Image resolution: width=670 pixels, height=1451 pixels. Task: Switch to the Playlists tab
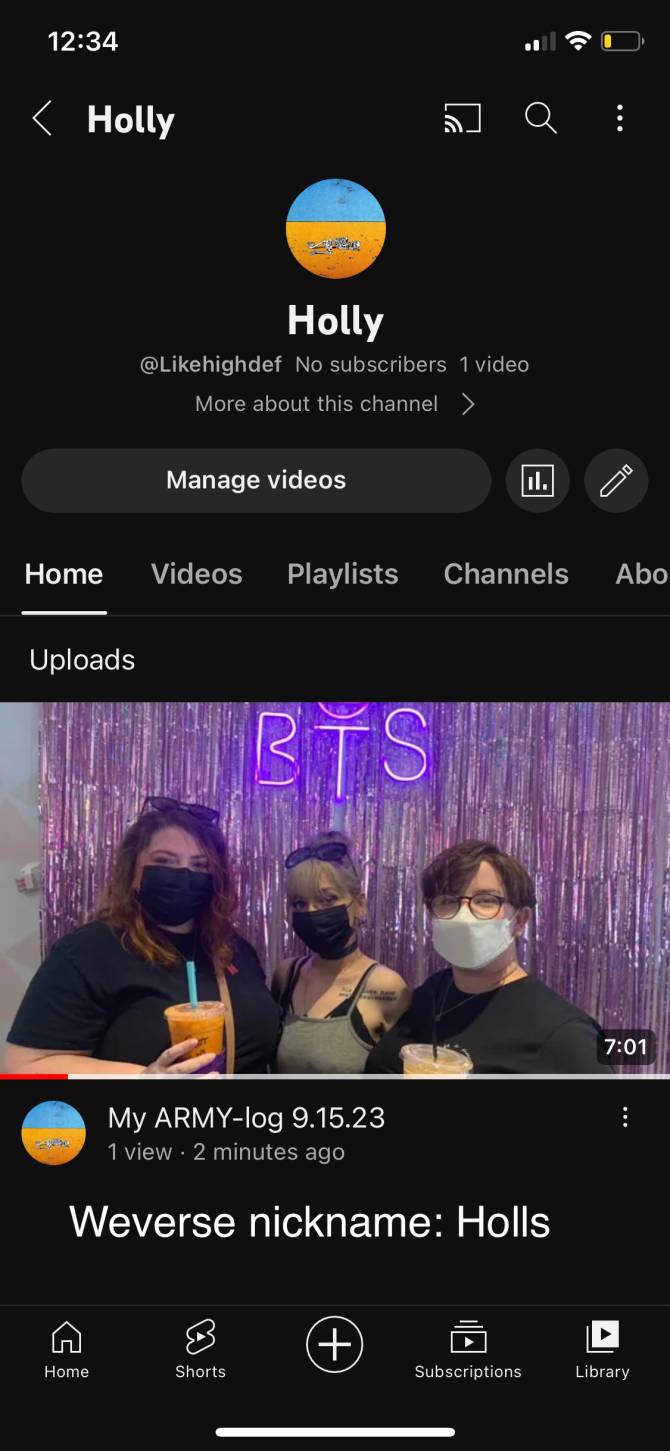[x=342, y=574]
